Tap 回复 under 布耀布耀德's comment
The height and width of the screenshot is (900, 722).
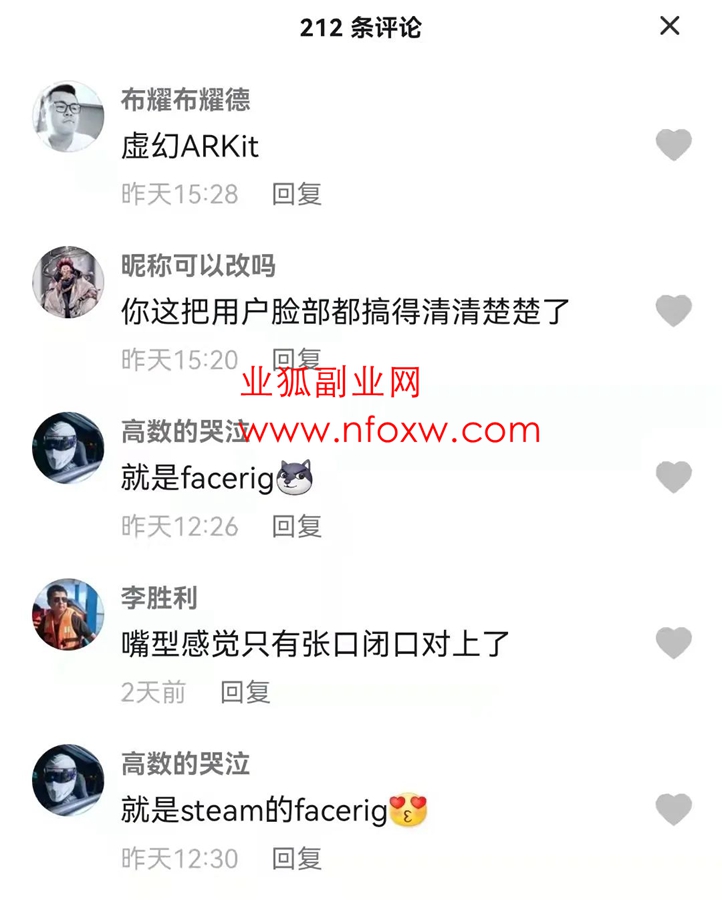297,194
